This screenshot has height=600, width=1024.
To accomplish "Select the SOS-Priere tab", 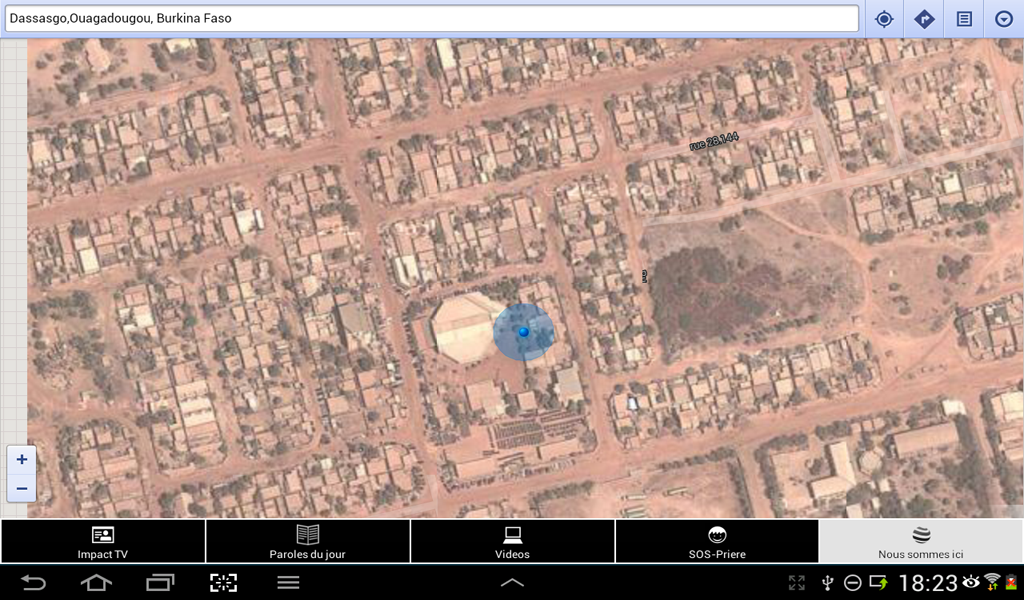I will pos(717,541).
